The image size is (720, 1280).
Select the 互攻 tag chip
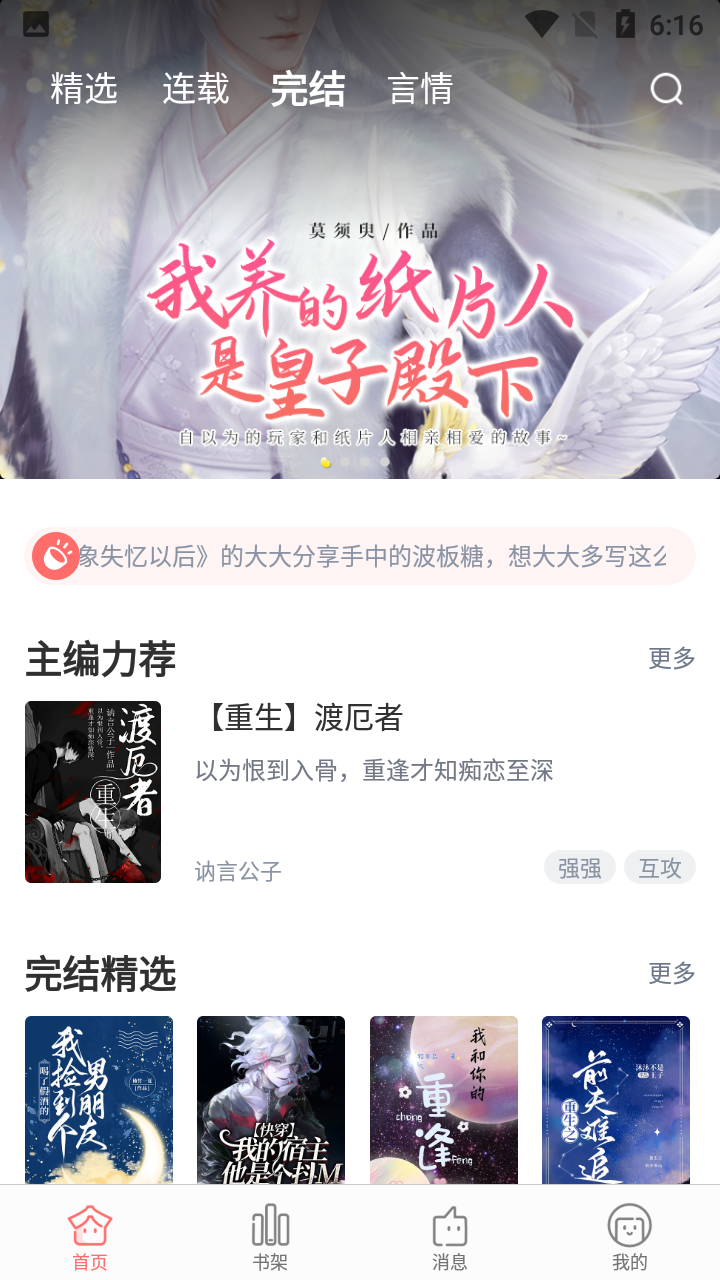click(659, 868)
